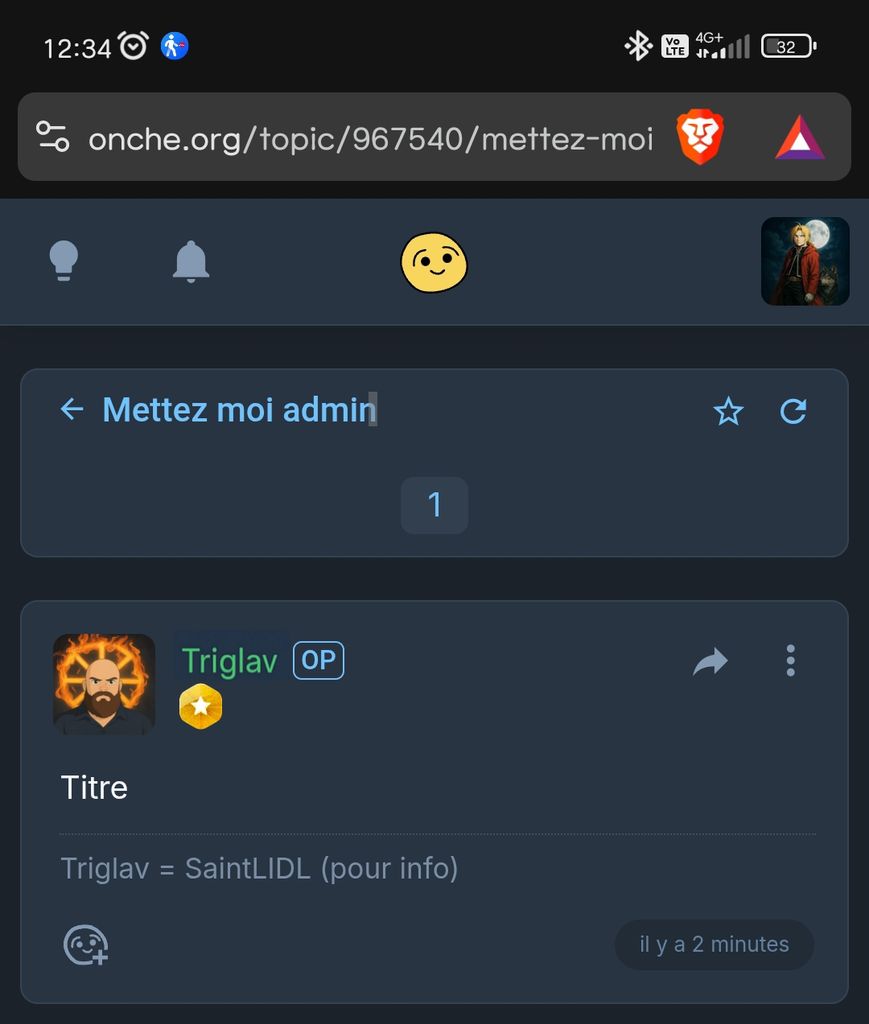The width and height of the screenshot is (869, 1024).
Task: Open site settings icon in address bar
Action: [x=53, y=136]
